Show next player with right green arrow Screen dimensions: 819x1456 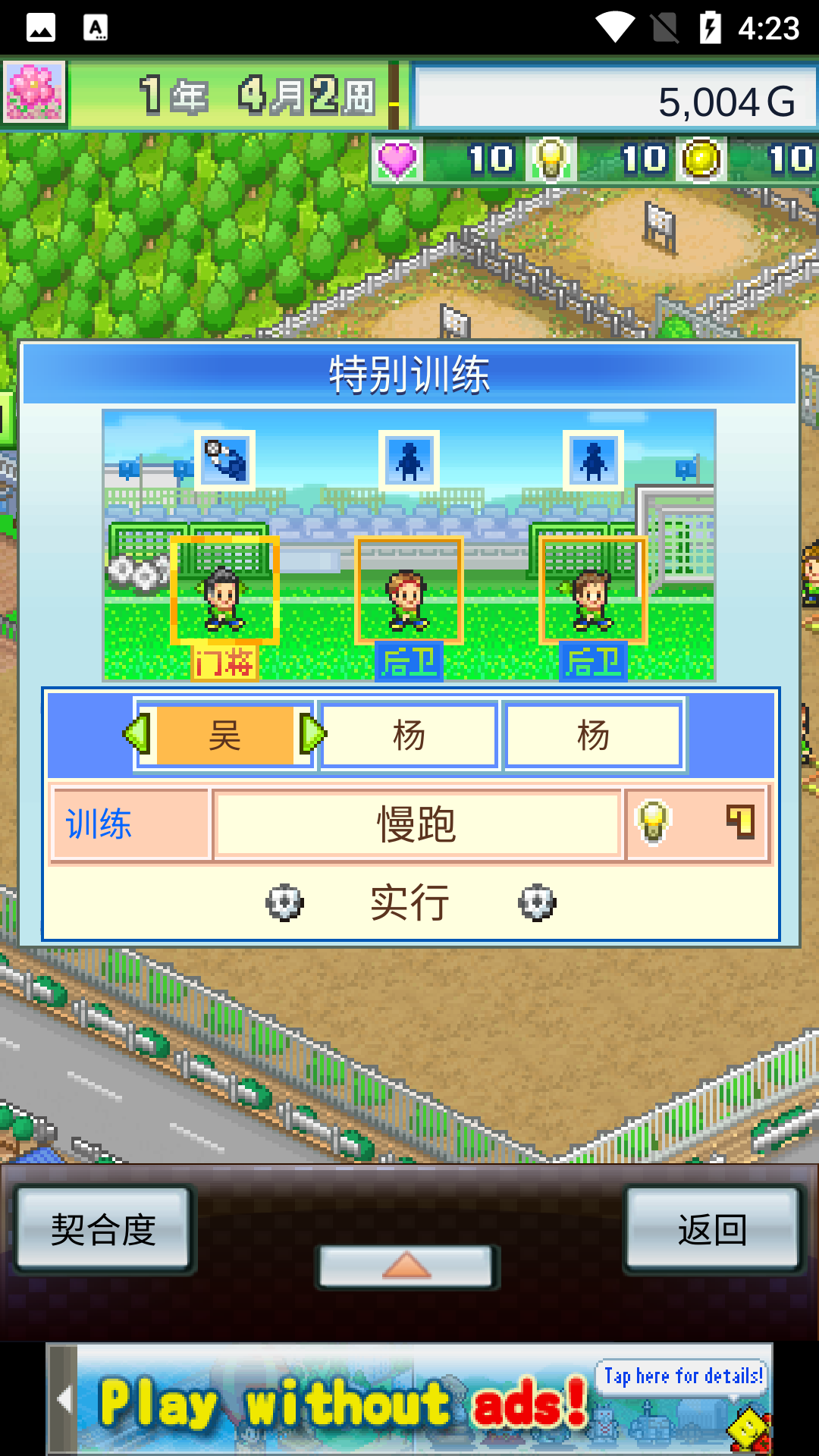point(312,734)
